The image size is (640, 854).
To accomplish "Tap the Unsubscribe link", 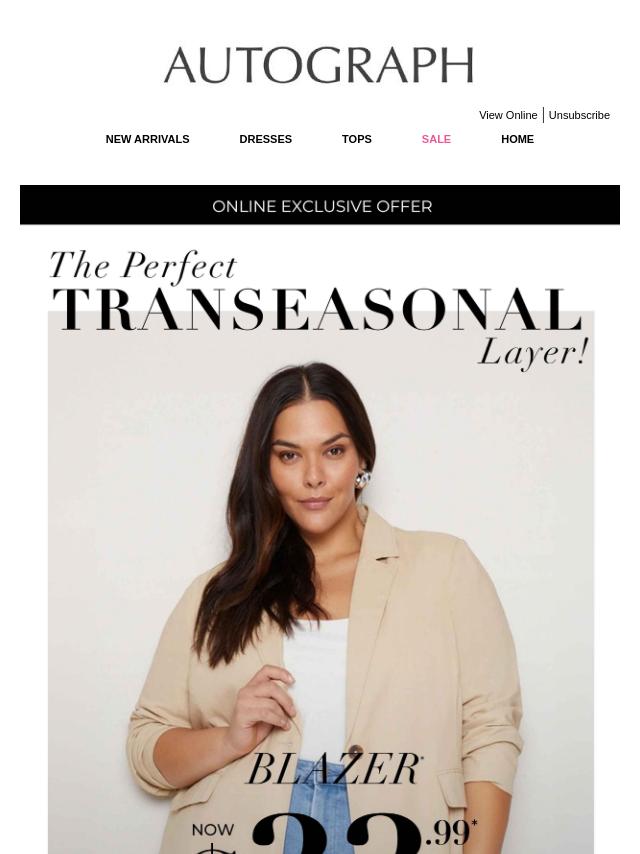I will click(x=578, y=115).
